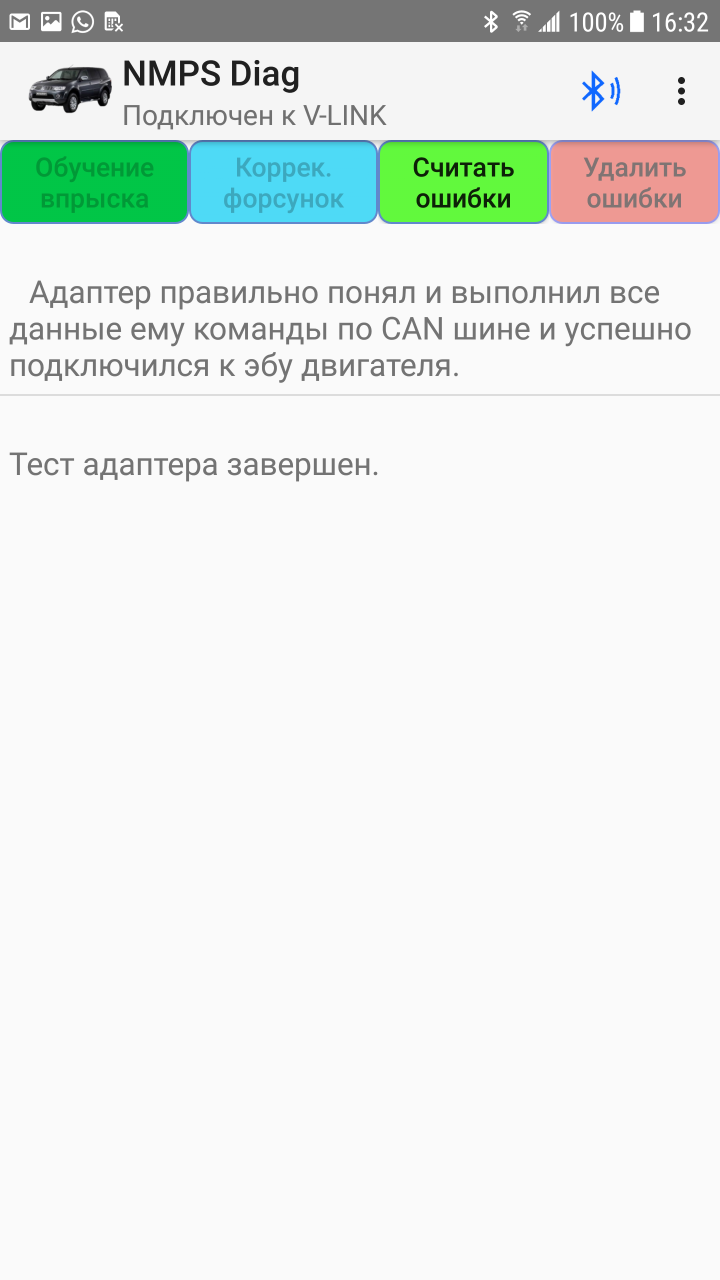Tap the Обучение впрыска button
This screenshot has width=720, height=1280.
[x=95, y=183]
